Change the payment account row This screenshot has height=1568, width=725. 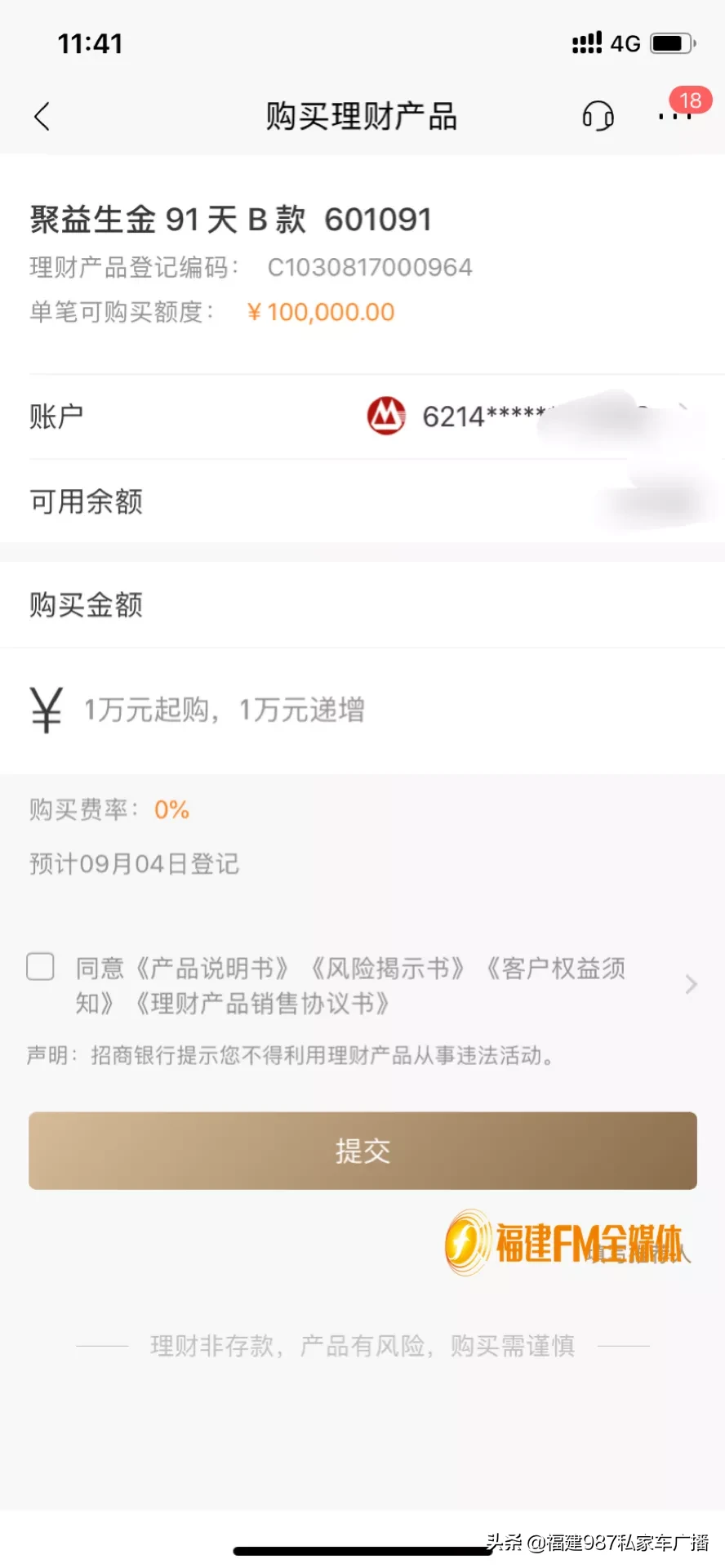point(362,417)
